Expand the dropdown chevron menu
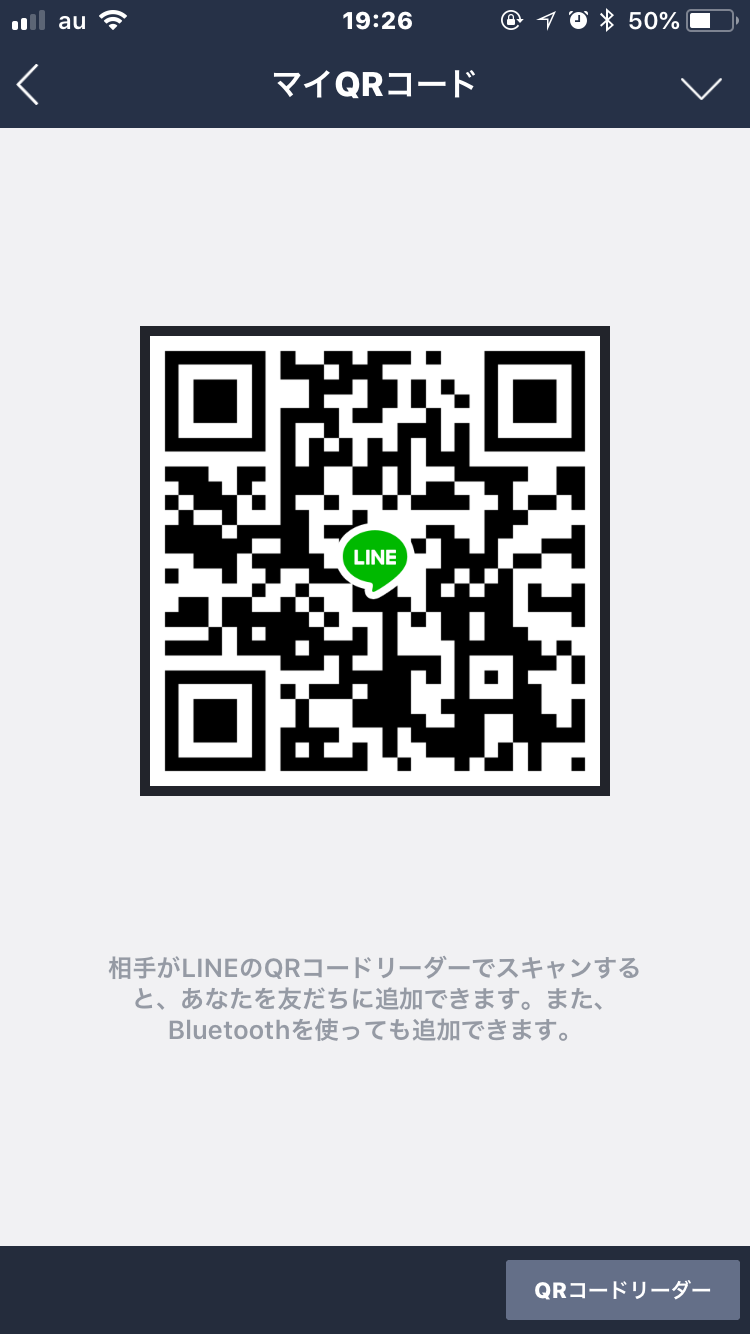 tap(701, 88)
